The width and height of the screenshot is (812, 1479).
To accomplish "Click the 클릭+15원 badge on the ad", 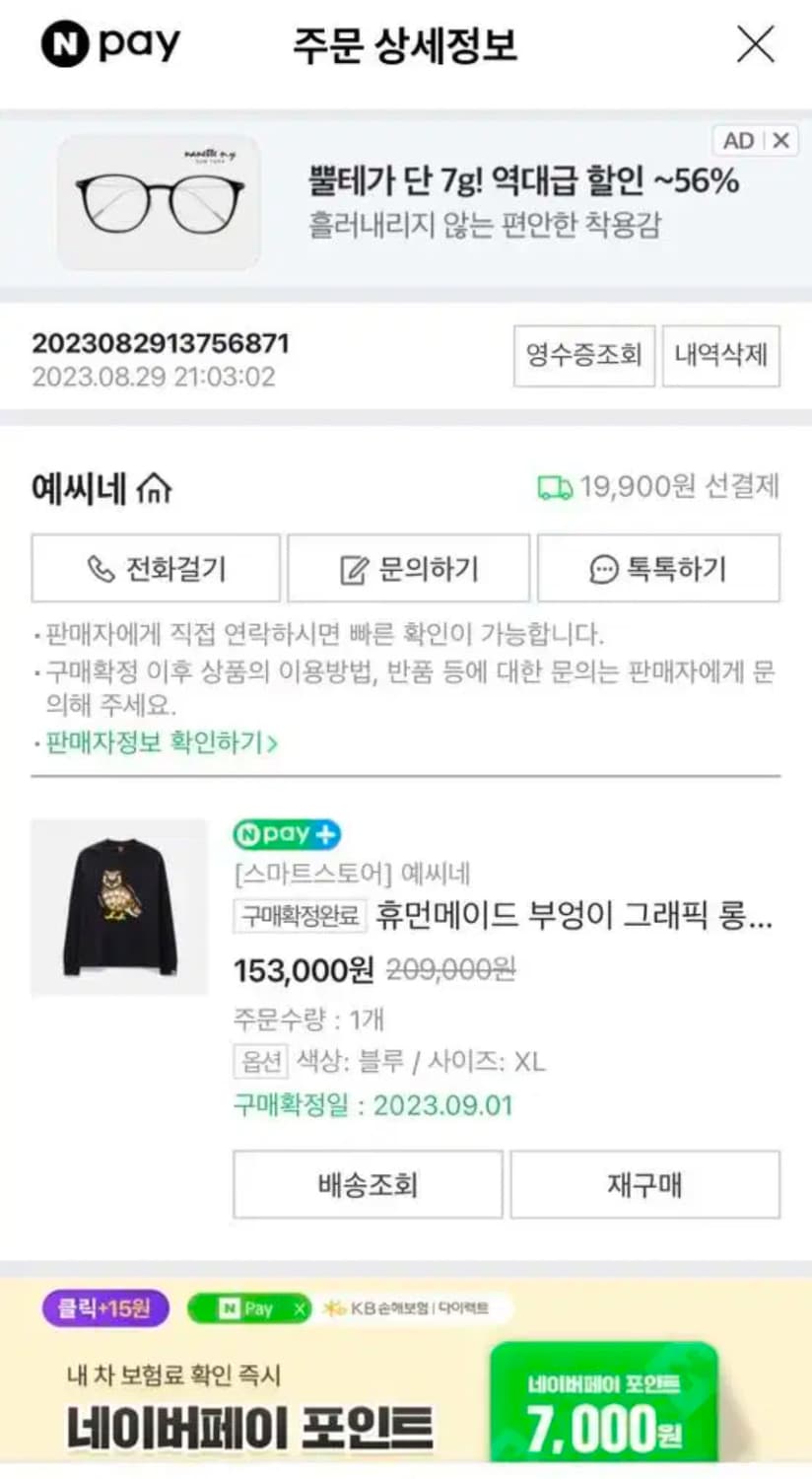I will (x=104, y=1308).
